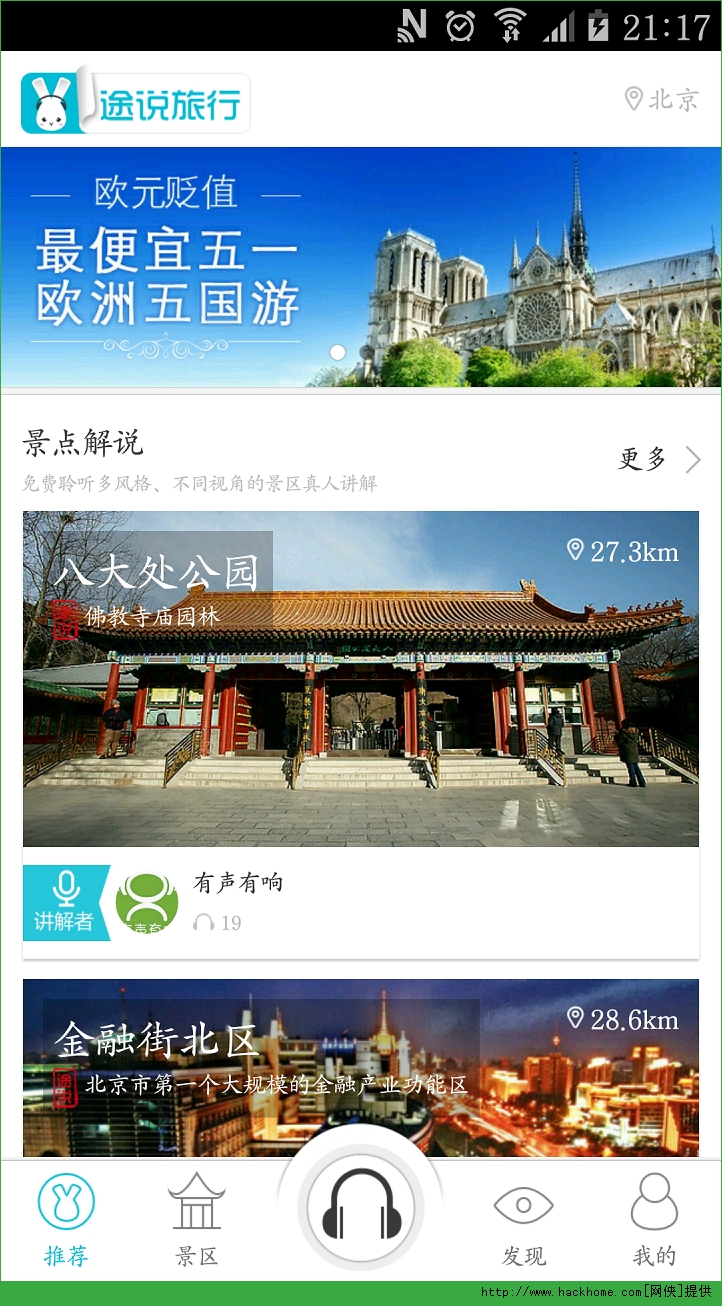
Task: View narrator 有声有响 profile
Action: (x=148, y=902)
